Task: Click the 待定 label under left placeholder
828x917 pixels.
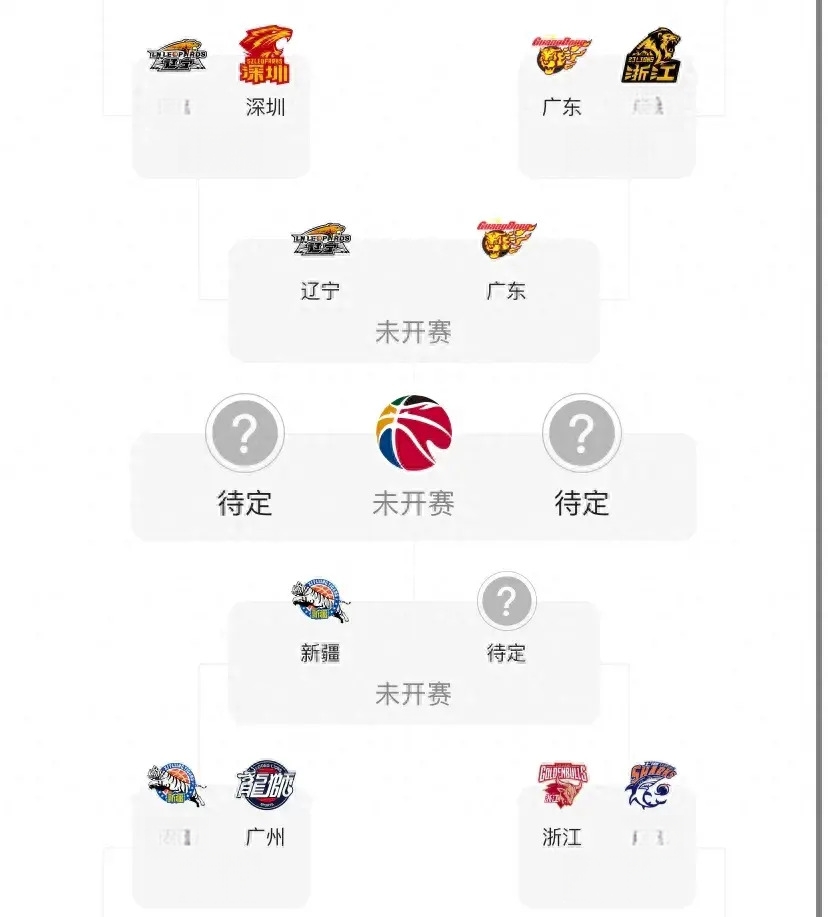Action: [x=244, y=504]
